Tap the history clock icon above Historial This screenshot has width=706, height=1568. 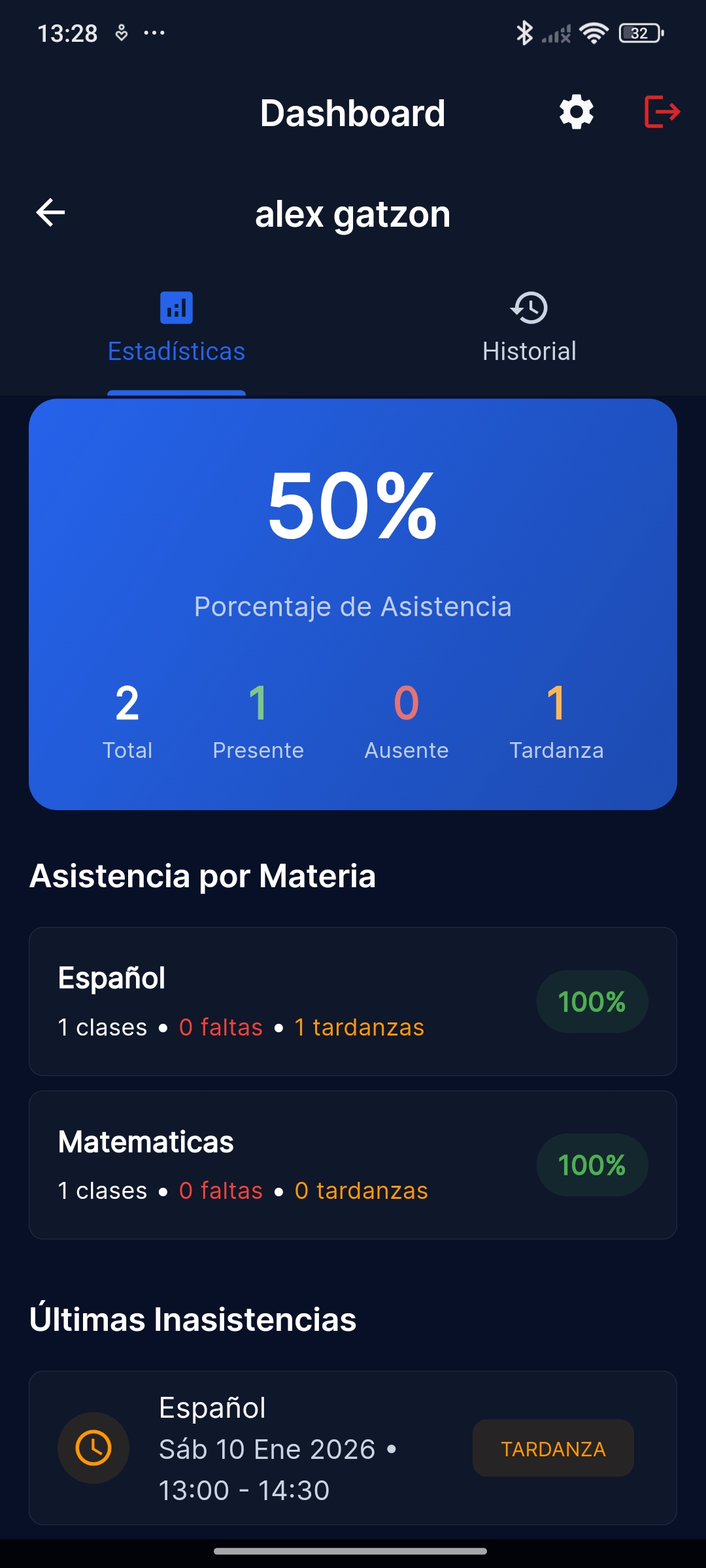point(529,308)
